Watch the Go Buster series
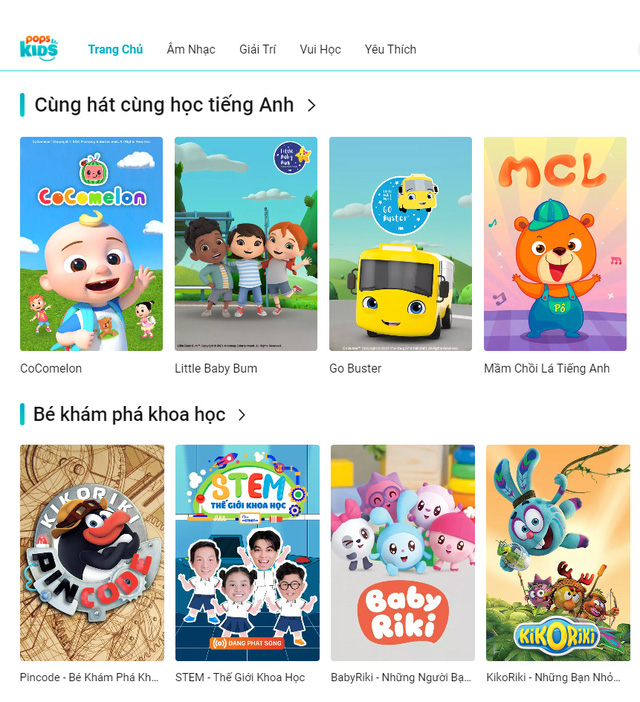This screenshot has height=702, width=640. pyautogui.click(x=400, y=244)
